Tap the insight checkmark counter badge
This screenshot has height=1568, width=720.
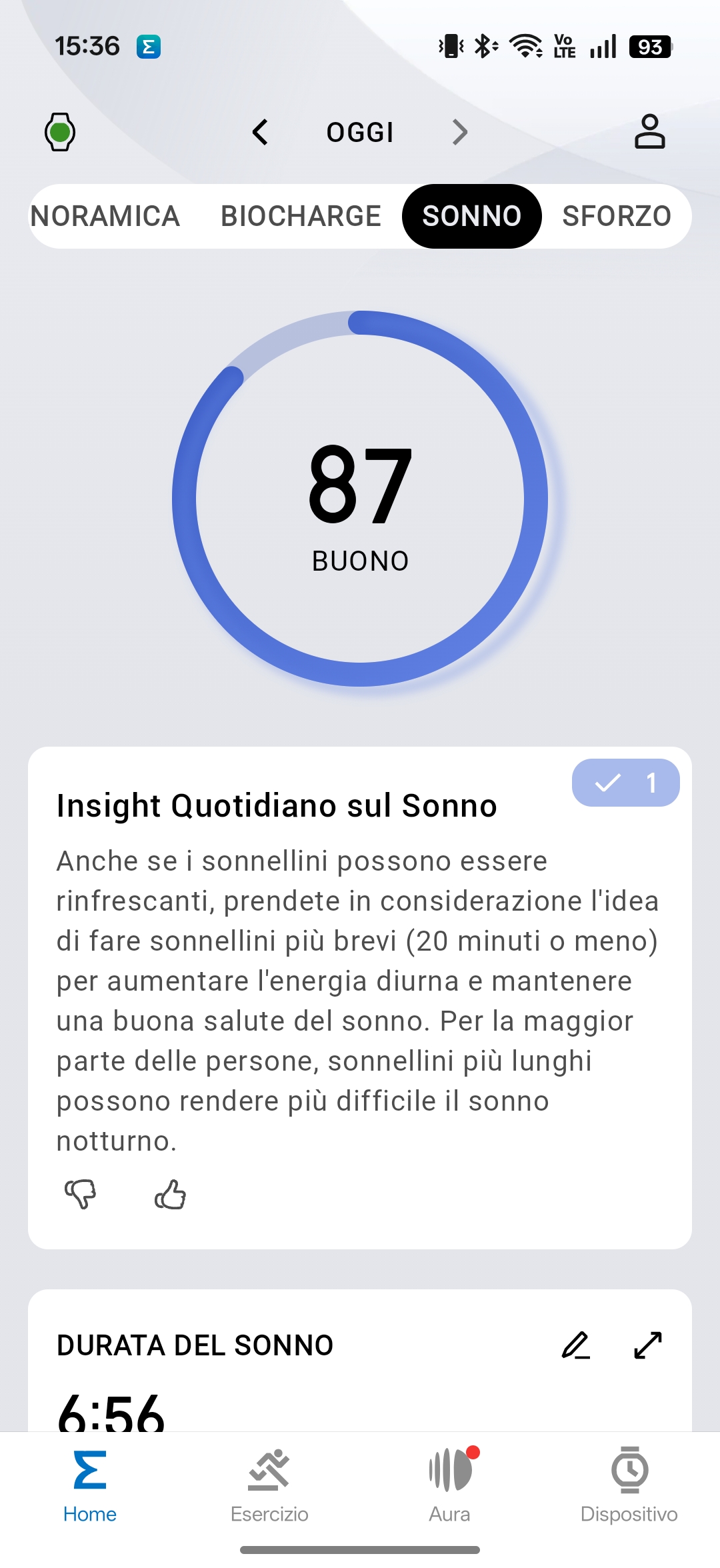click(625, 783)
